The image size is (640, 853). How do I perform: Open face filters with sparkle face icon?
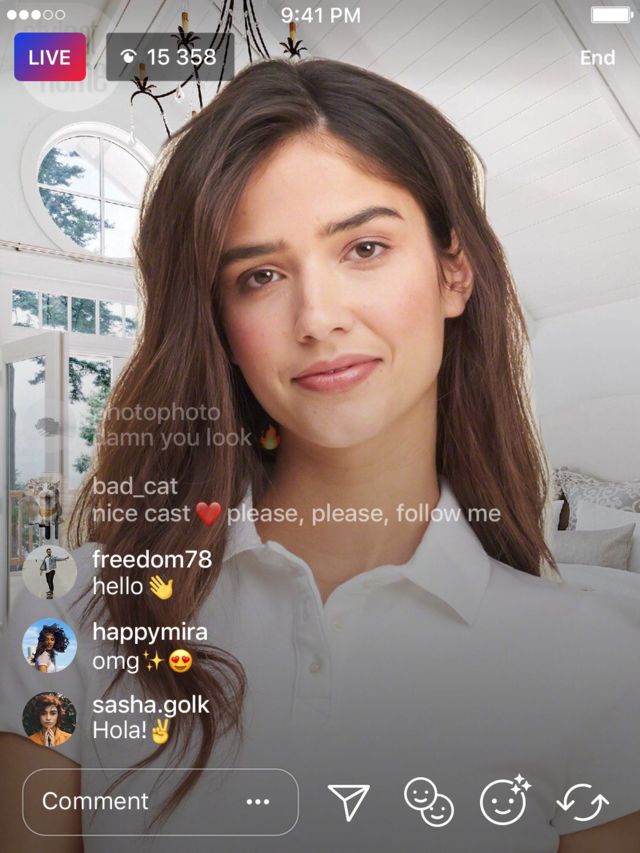coord(504,801)
